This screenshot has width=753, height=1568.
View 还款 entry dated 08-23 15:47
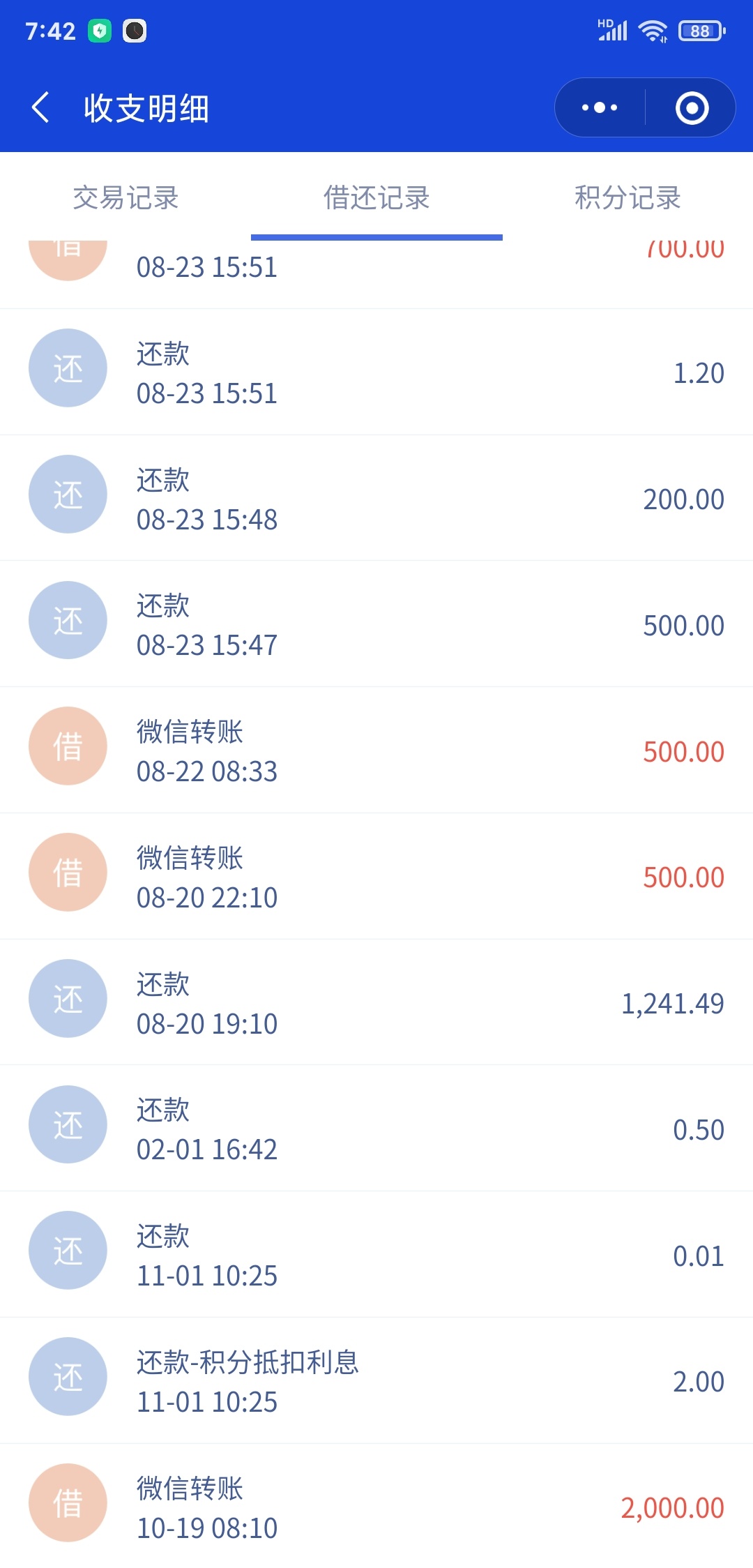376,624
